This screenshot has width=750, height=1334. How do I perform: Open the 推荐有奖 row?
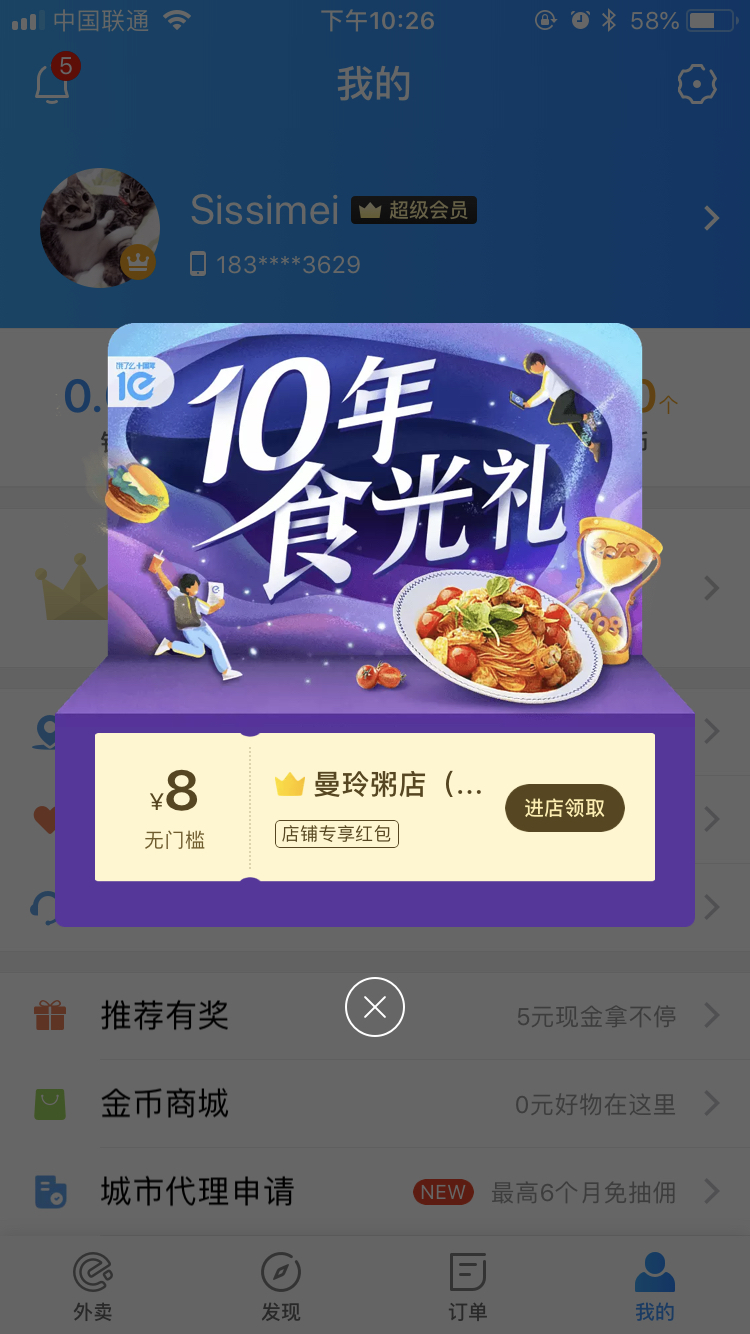375,1017
